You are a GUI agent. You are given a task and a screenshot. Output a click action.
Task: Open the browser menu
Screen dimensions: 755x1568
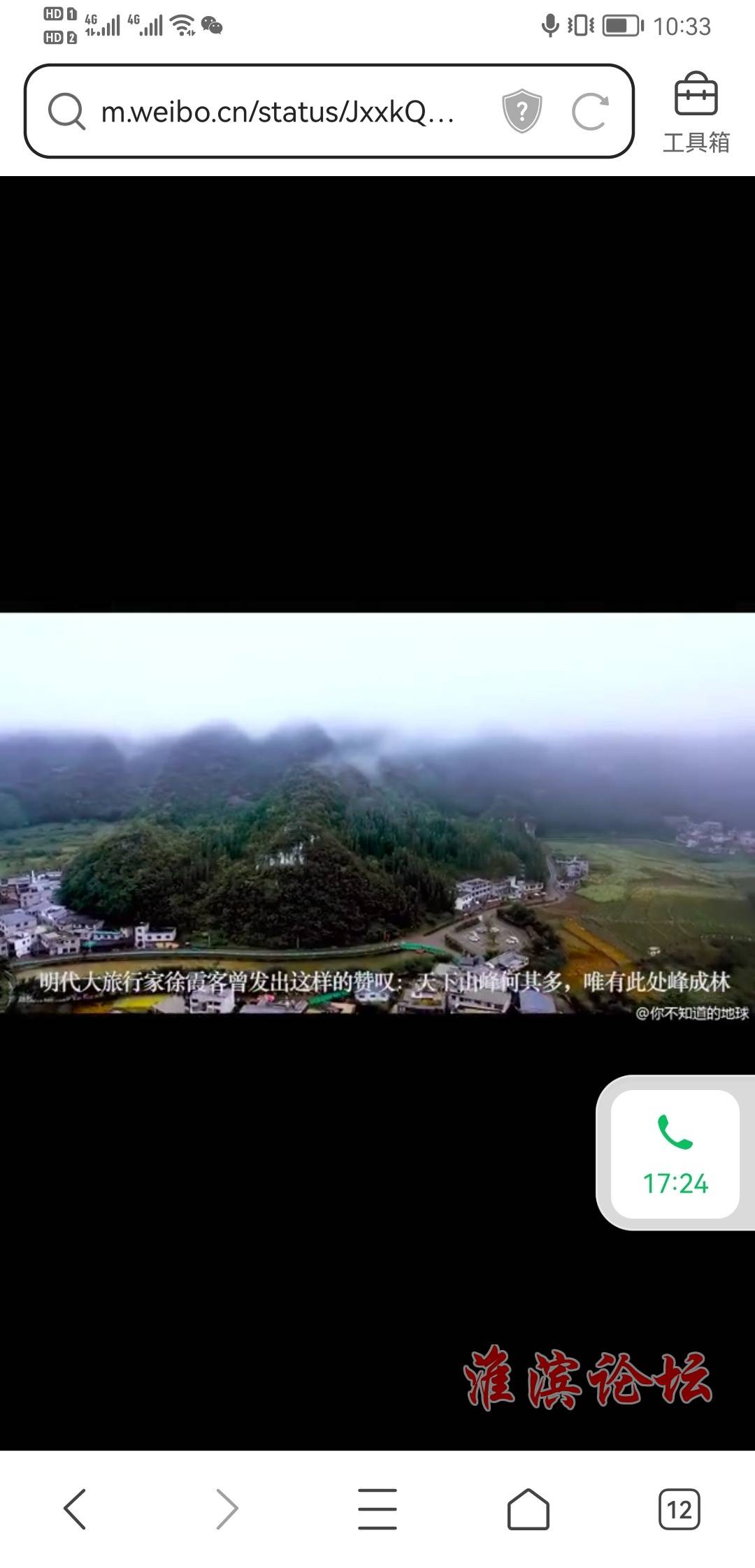377,1509
